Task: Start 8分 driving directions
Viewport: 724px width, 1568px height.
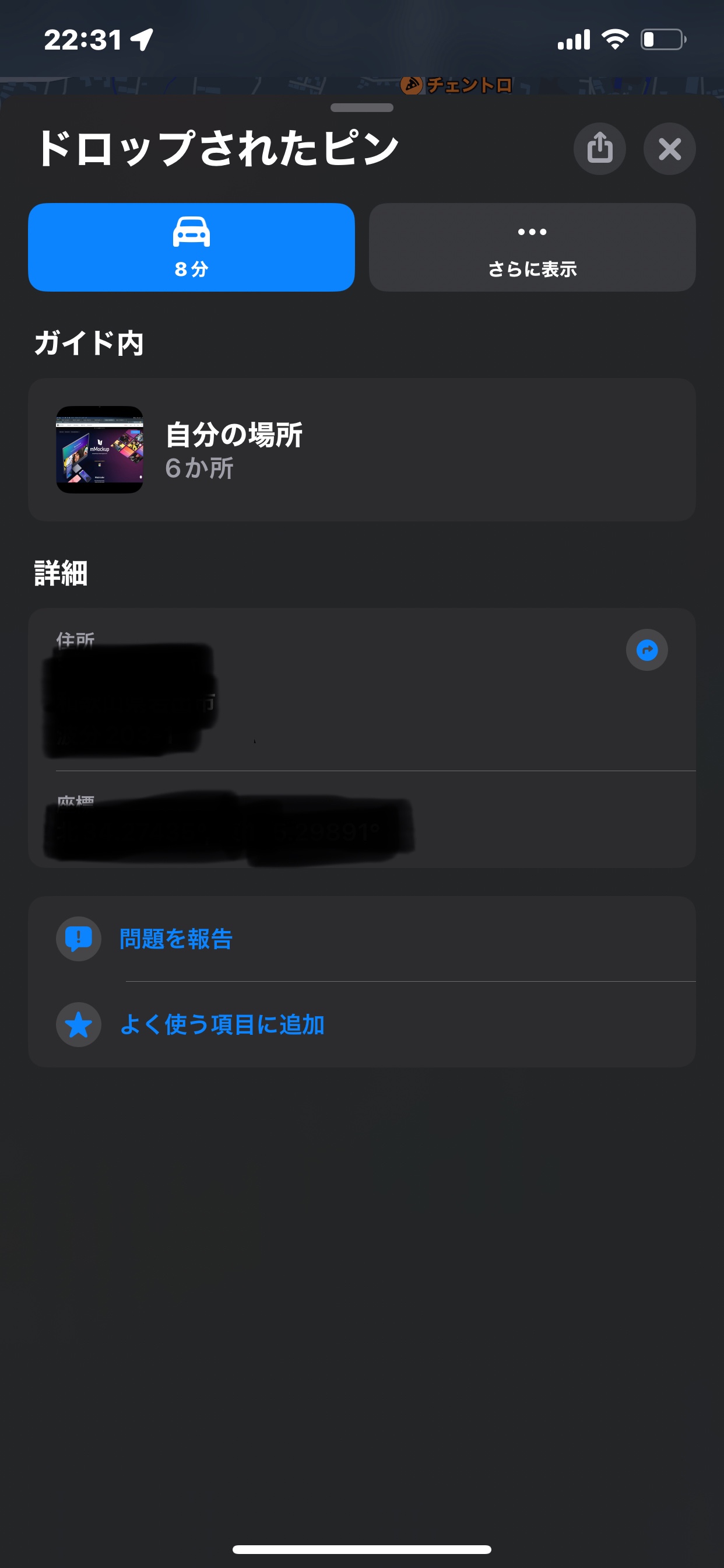Action: click(x=191, y=247)
